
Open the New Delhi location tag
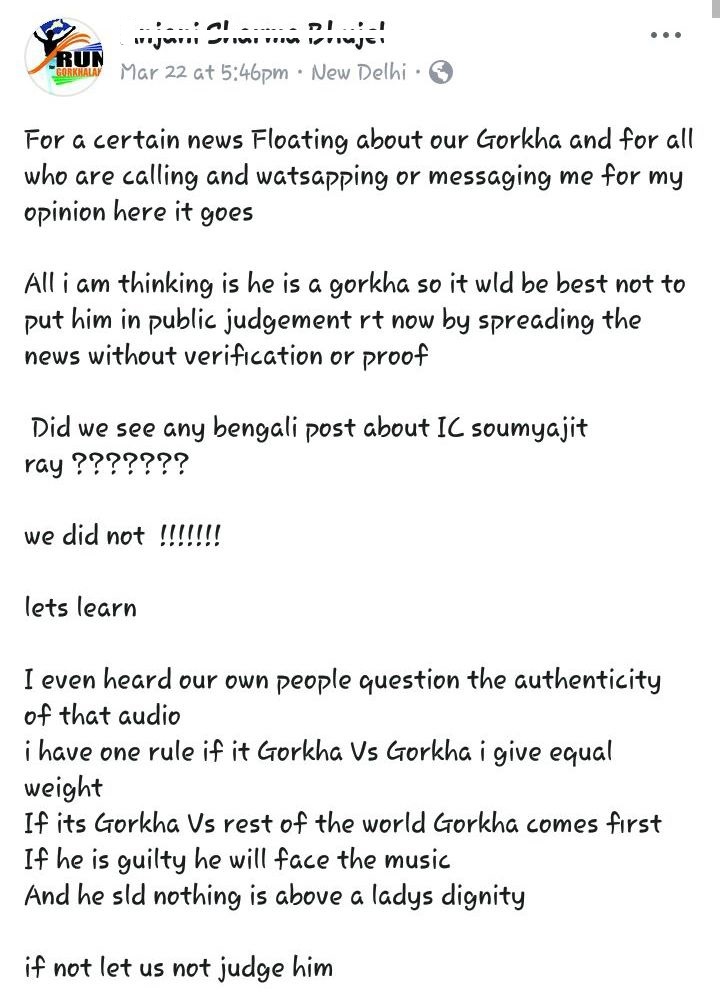359,73
